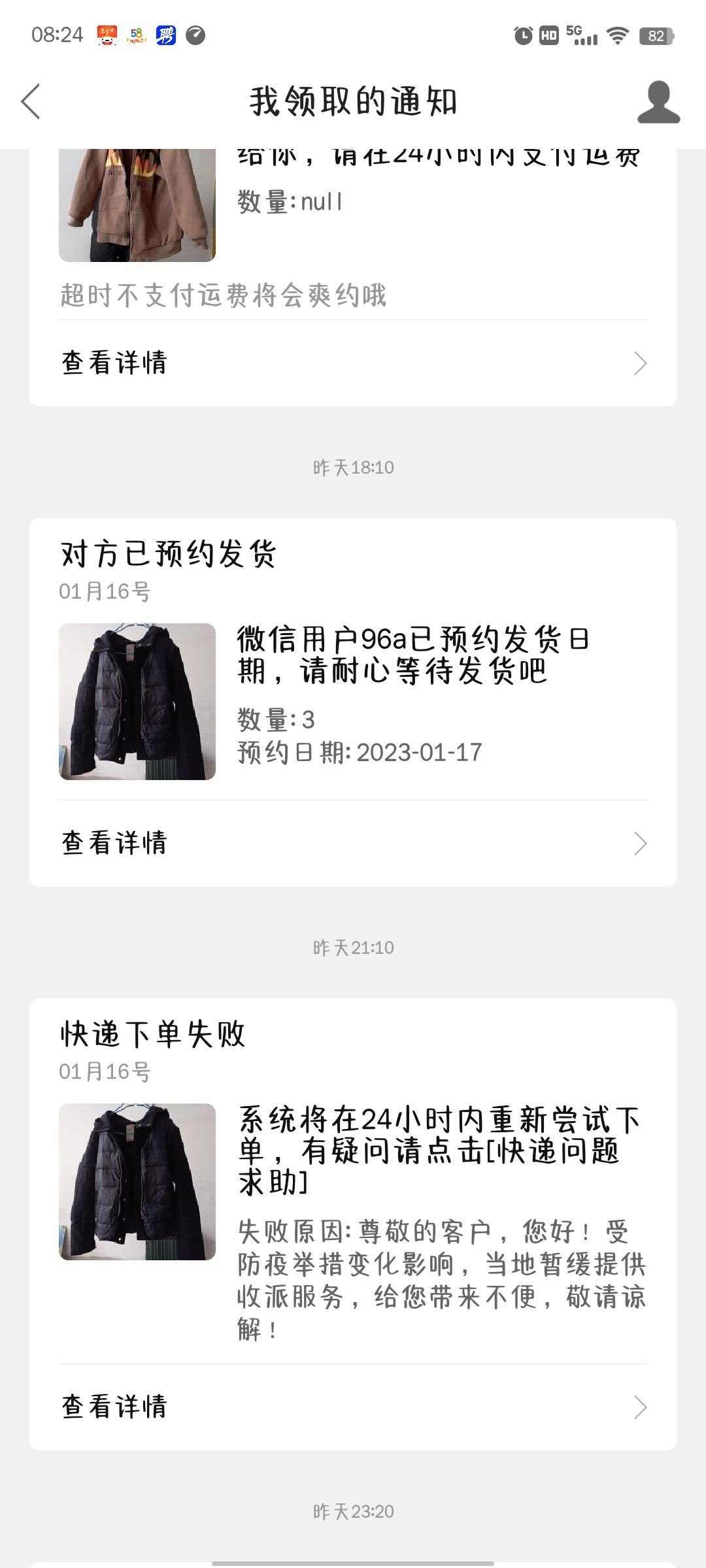Open 查看详情 under the shipping fee reminder

pyautogui.click(x=353, y=363)
